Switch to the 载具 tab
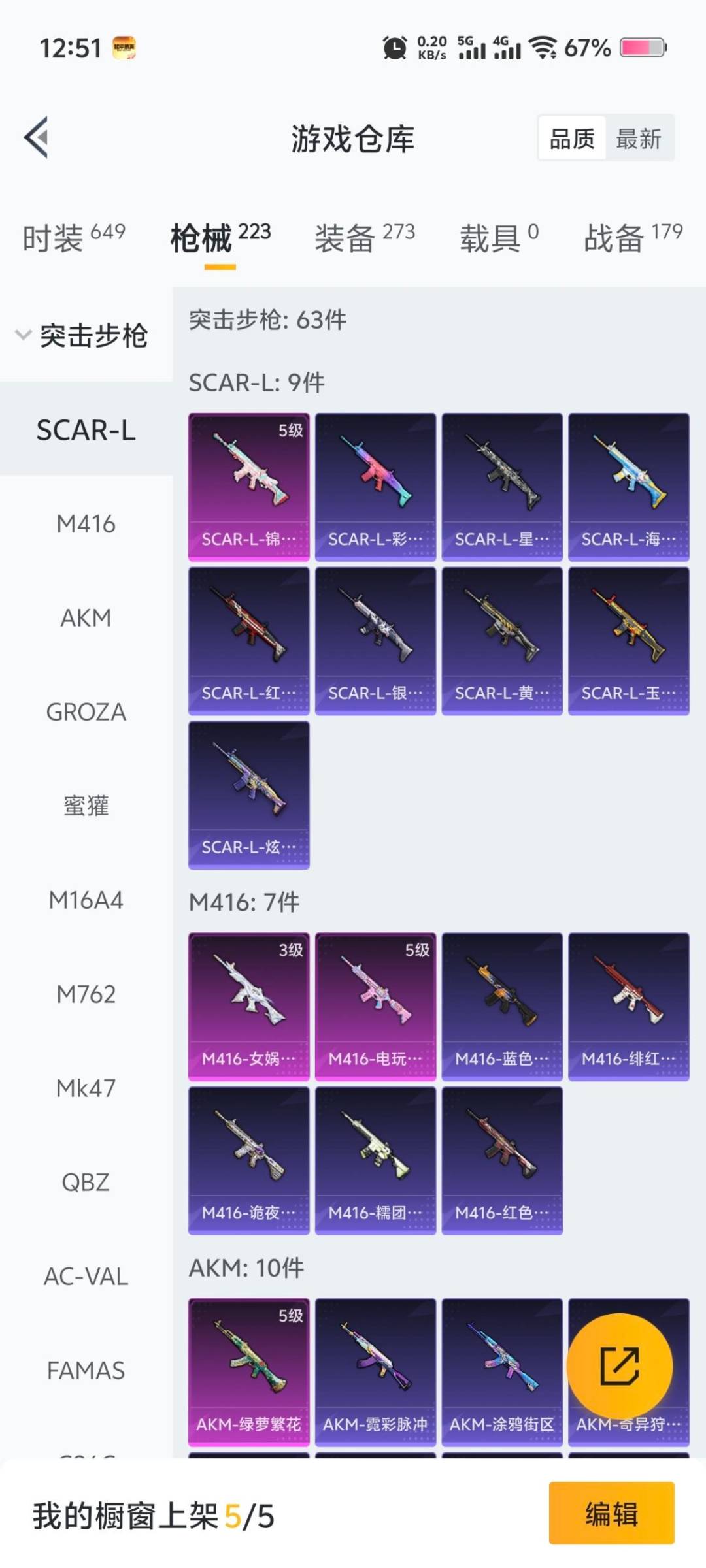The image size is (706, 1568). click(x=499, y=237)
